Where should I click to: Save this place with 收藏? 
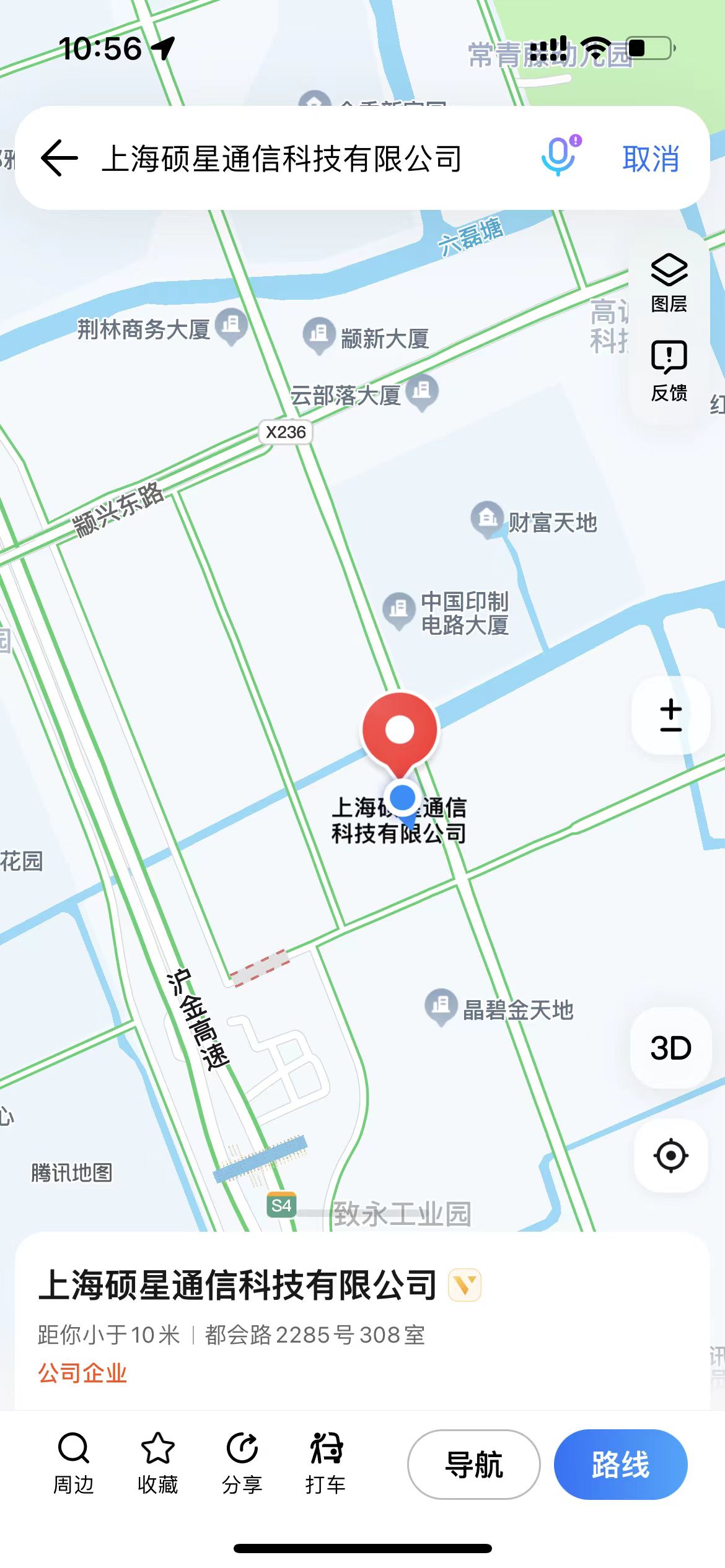pos(157,1463)
